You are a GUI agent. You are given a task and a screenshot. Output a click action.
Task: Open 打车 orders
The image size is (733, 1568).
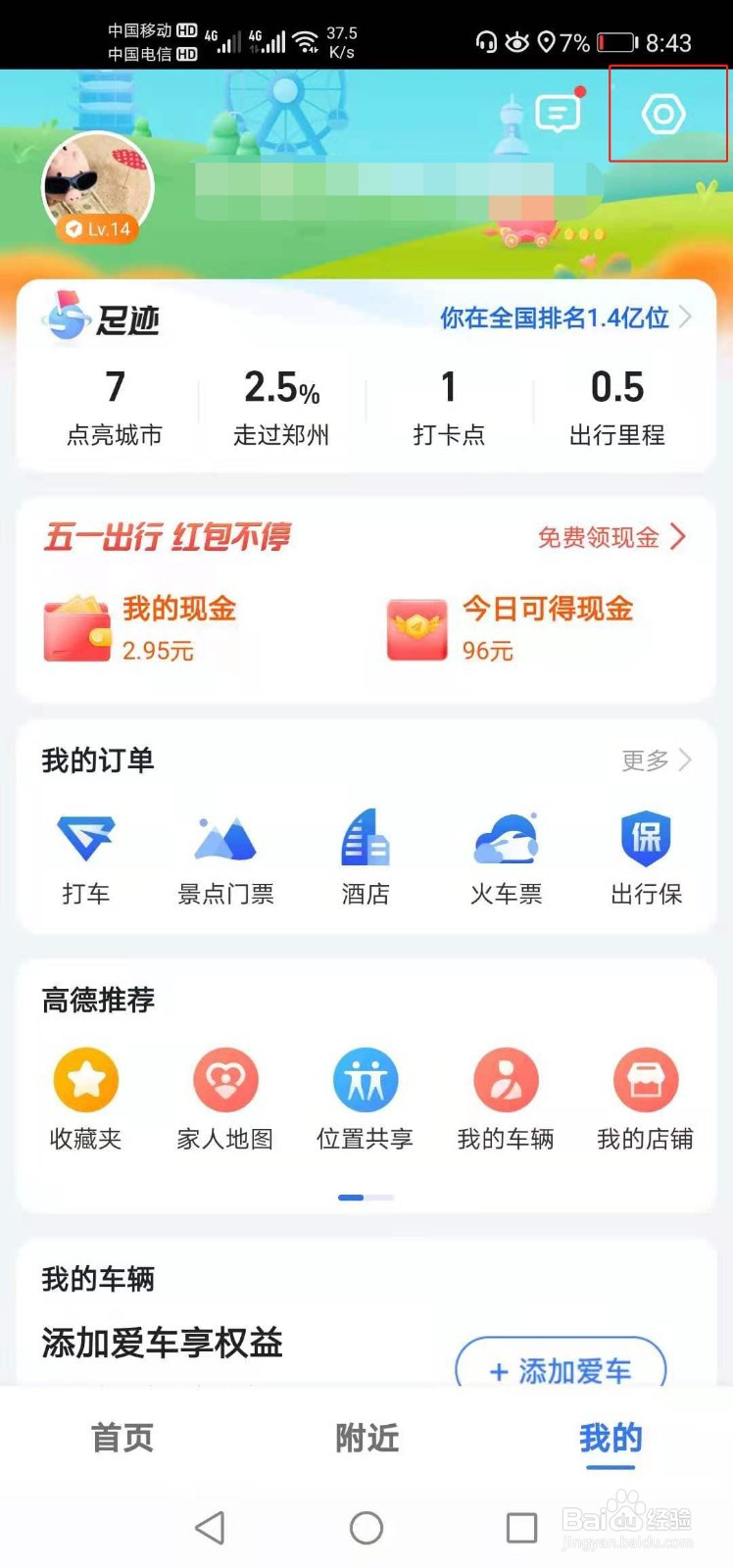click(x=86, y=857)
